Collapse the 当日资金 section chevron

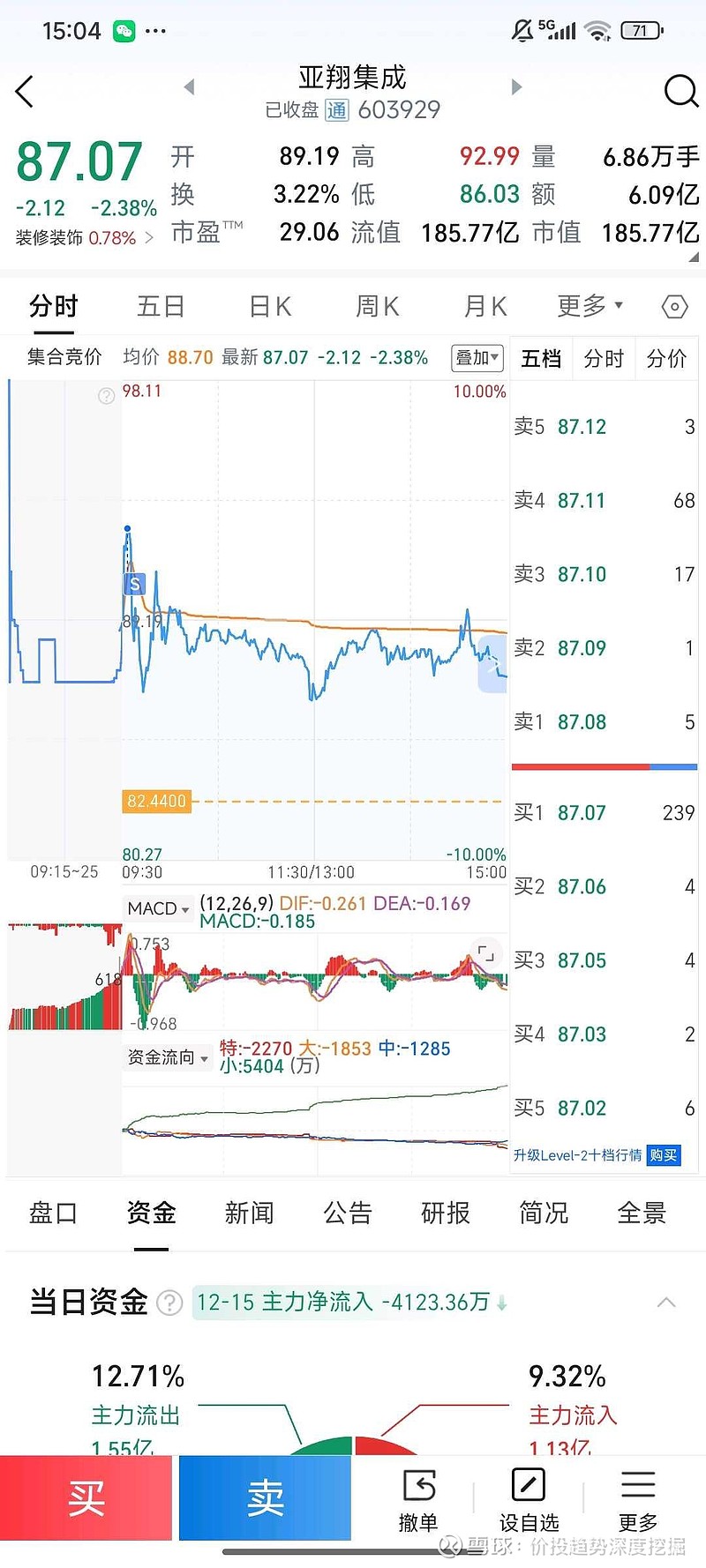click(667, 1302)
